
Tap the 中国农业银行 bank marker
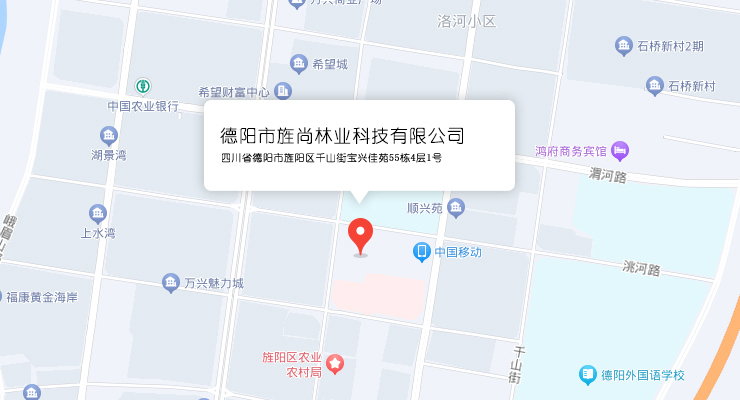point(144,87)
